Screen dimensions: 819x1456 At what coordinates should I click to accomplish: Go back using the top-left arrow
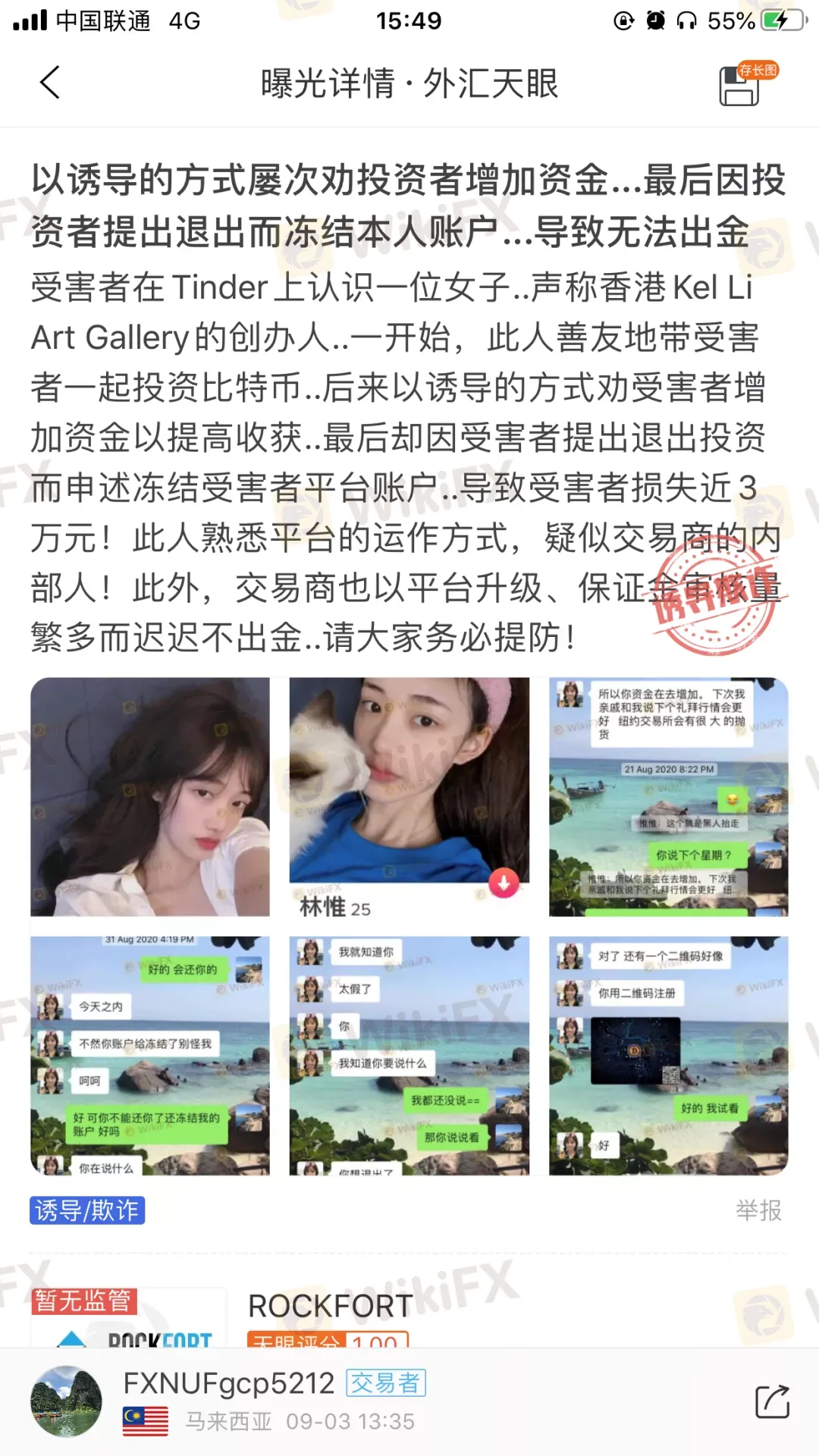click(x=50, y=83)
